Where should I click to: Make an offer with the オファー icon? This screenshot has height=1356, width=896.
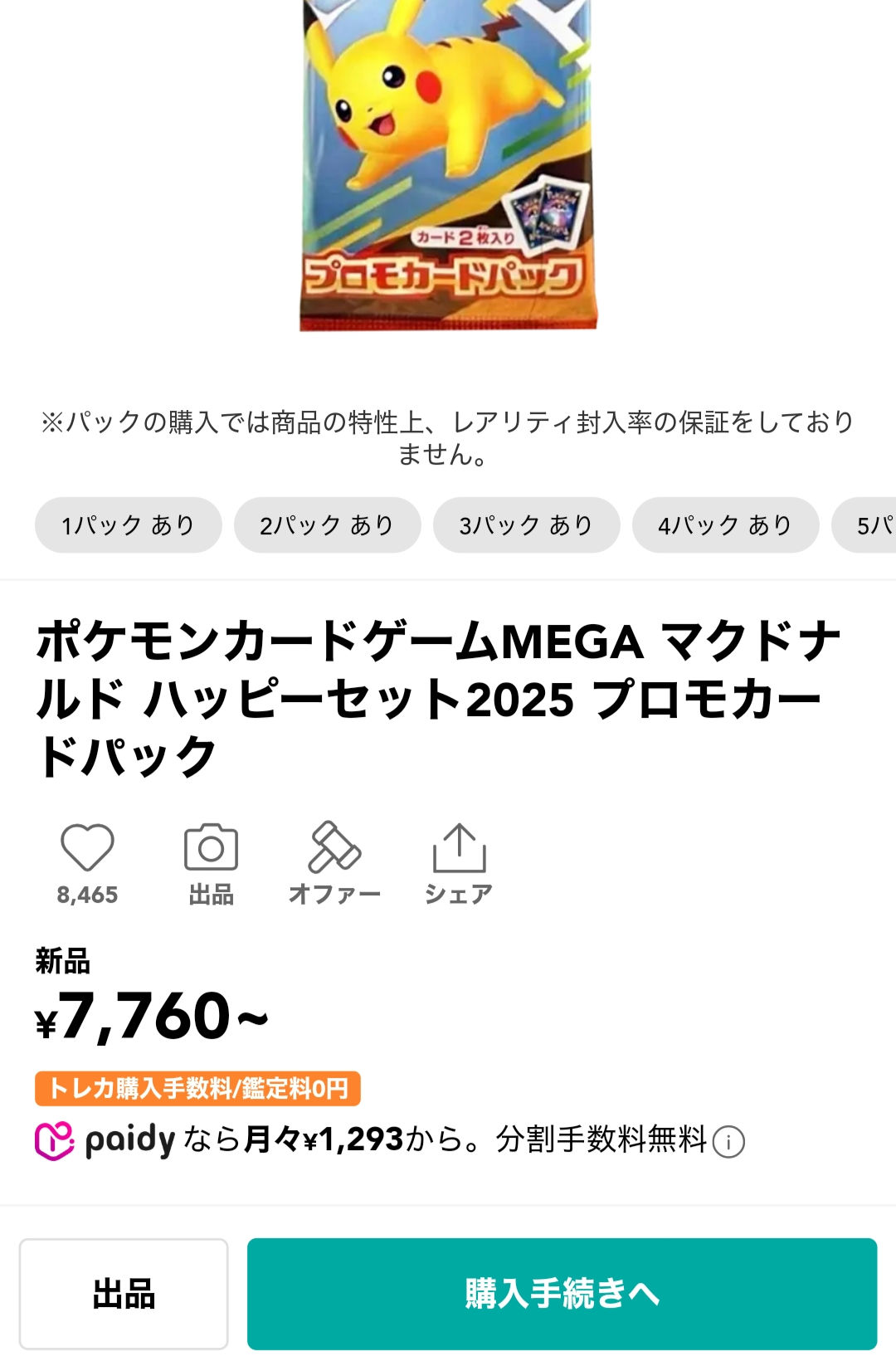coord(334,848)
